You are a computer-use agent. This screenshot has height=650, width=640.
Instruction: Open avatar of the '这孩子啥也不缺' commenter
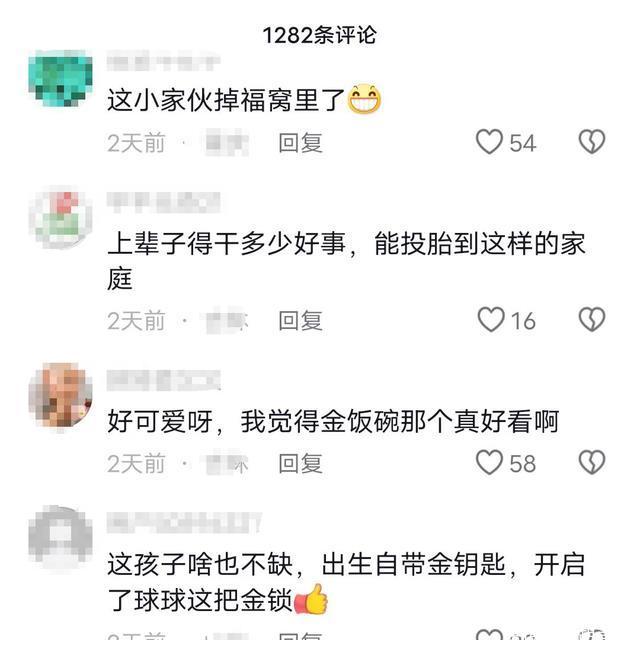(60, 536)
